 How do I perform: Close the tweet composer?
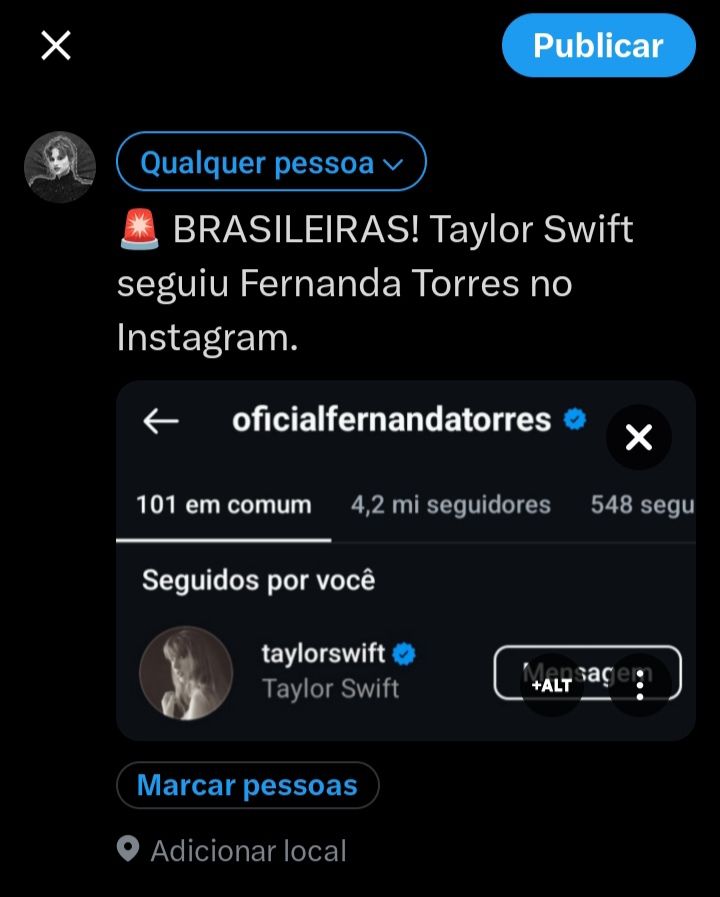point(56,45)
